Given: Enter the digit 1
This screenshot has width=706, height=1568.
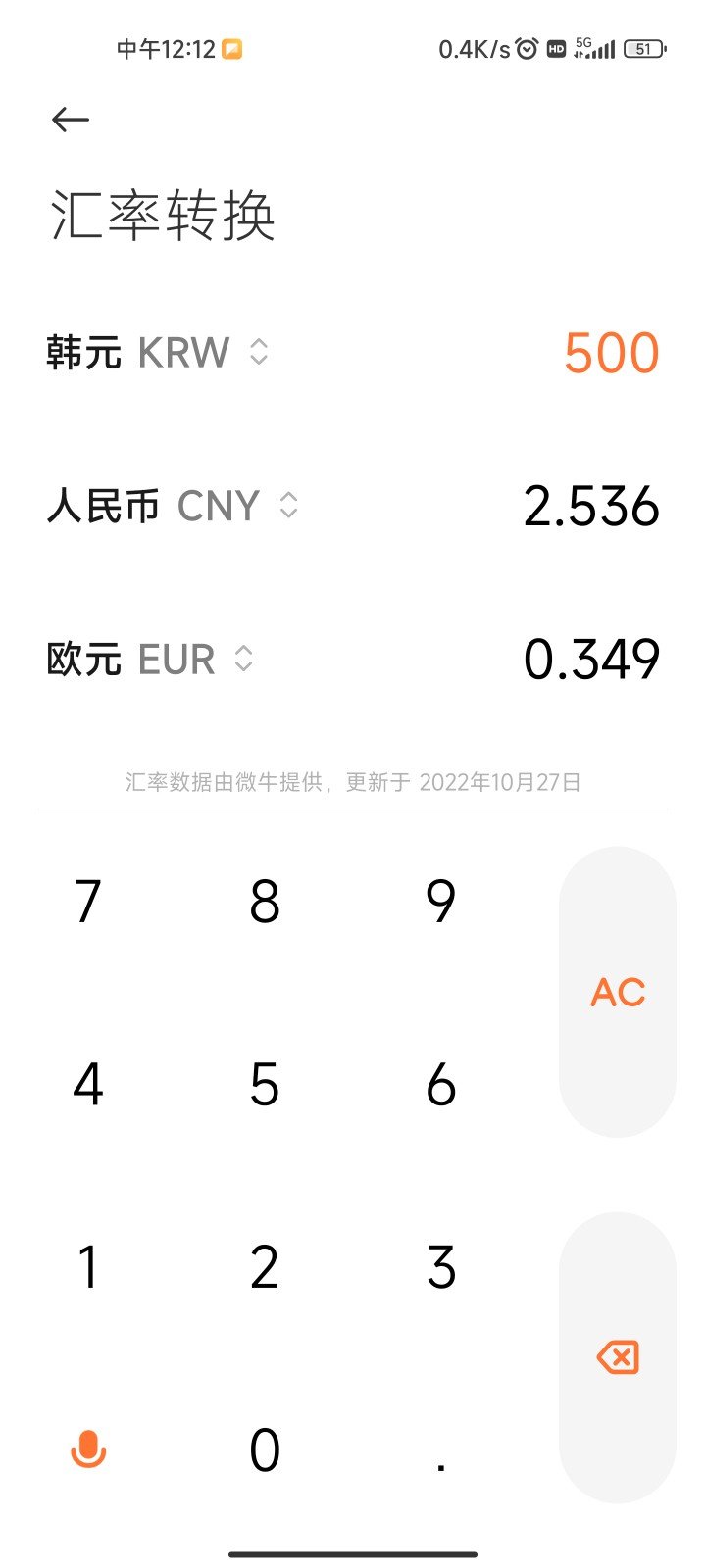Looking at the screenshot, I should [x=88, y=1266].
